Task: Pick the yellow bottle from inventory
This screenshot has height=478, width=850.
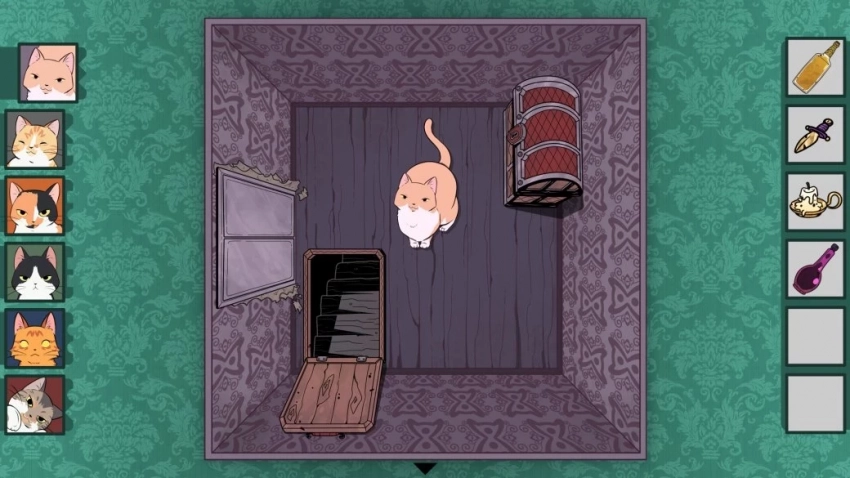Action: click(x=815, y=67)
